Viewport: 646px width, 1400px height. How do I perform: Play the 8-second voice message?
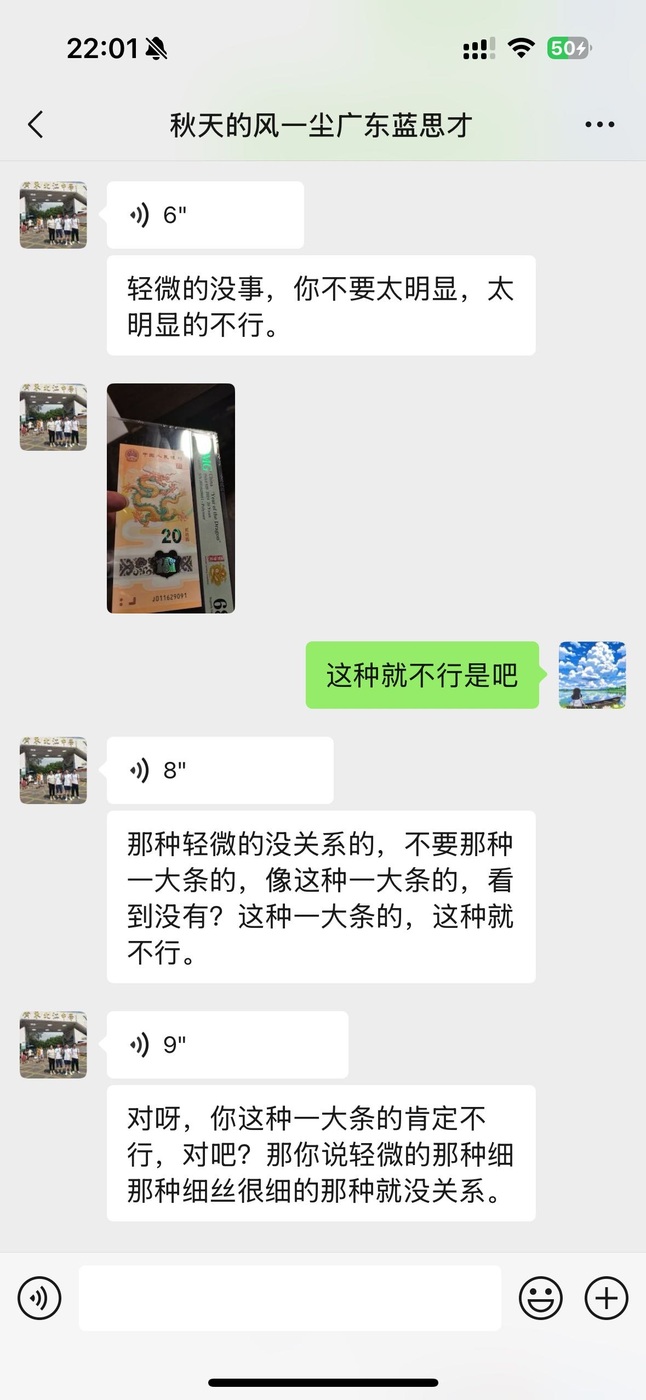220,770
